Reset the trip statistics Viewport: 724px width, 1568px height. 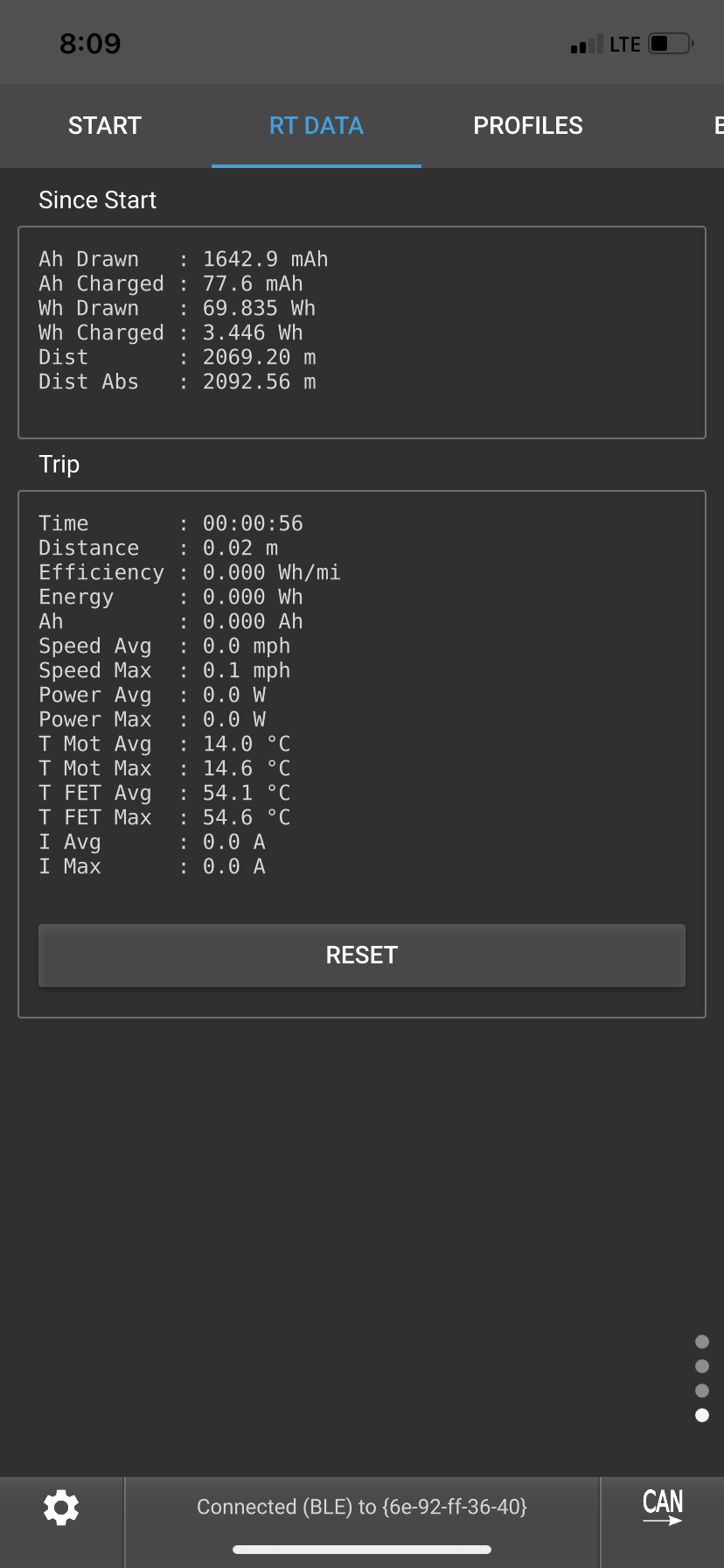tap(361, 955)
